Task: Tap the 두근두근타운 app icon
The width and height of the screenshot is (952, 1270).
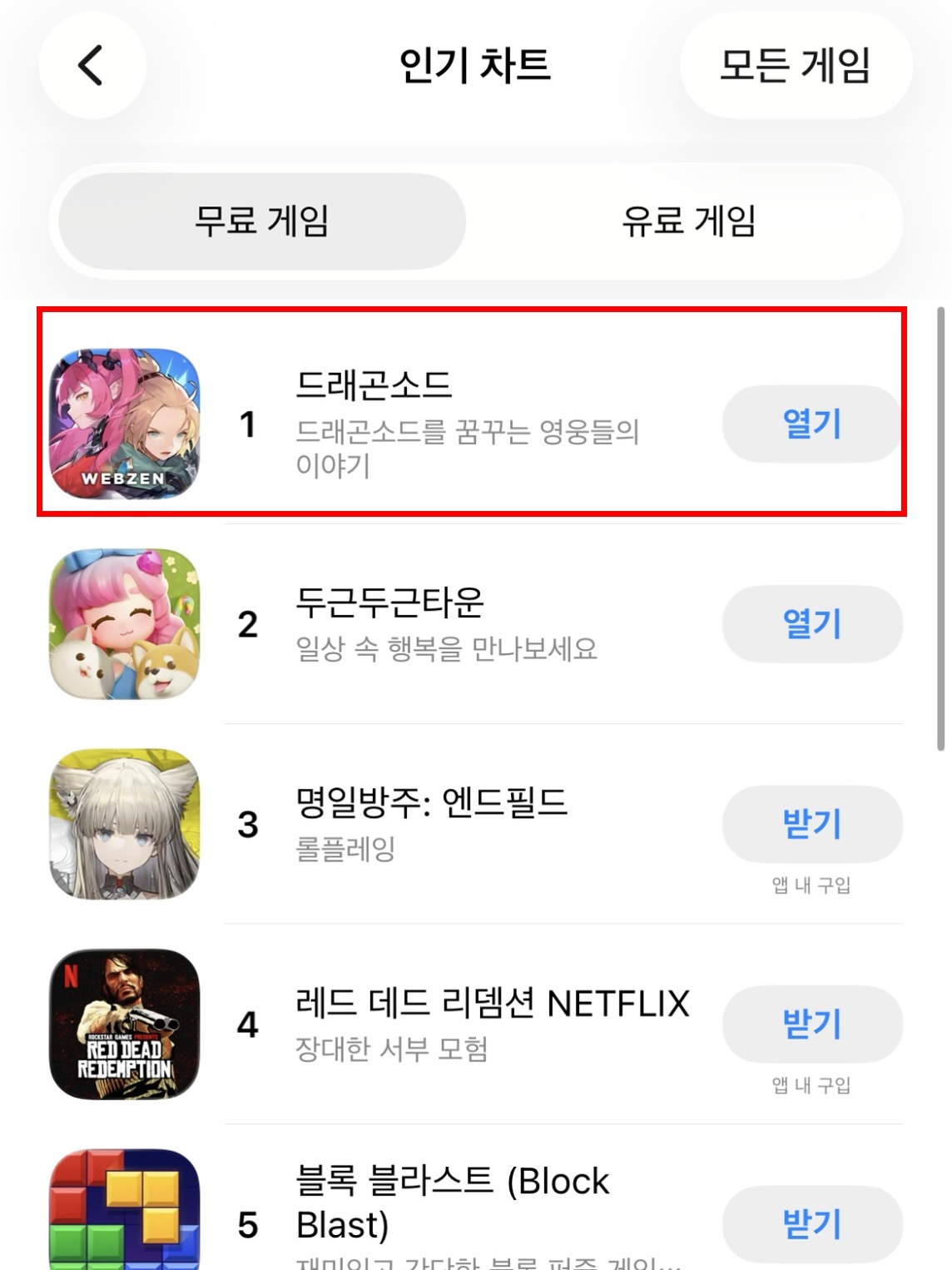Action: tap(126, 623)
